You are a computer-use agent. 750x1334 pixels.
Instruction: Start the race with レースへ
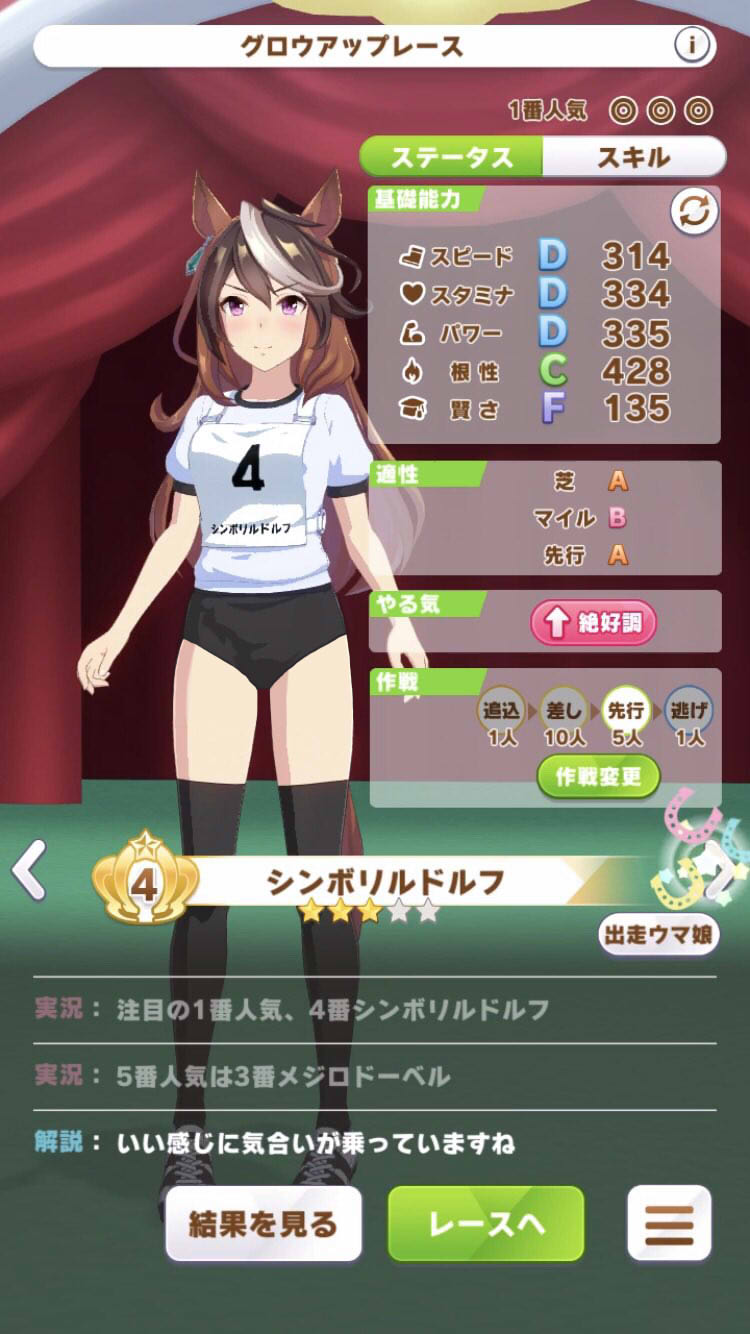(486, 1223)
